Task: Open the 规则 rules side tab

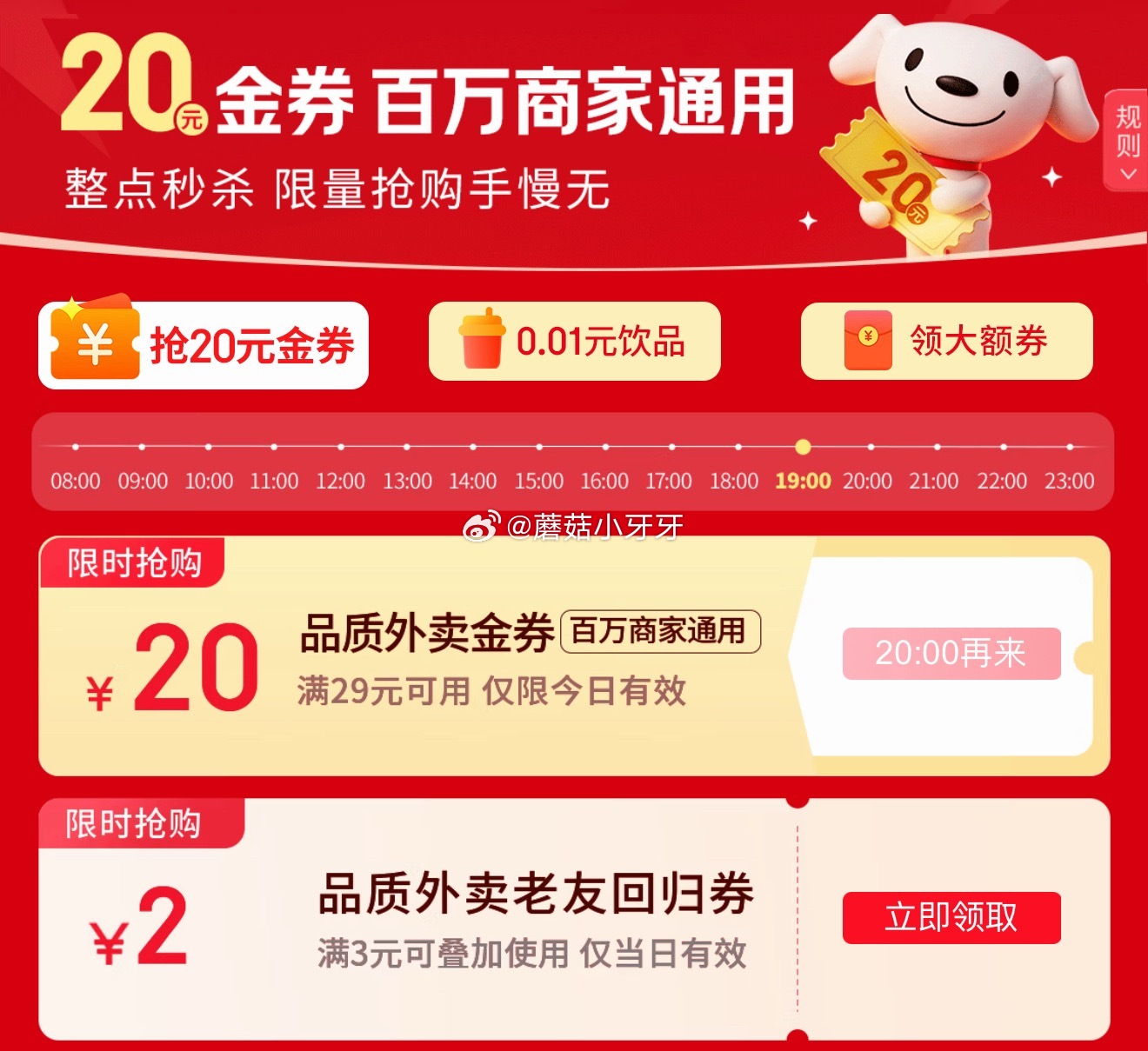Action: pos(1126,140)
